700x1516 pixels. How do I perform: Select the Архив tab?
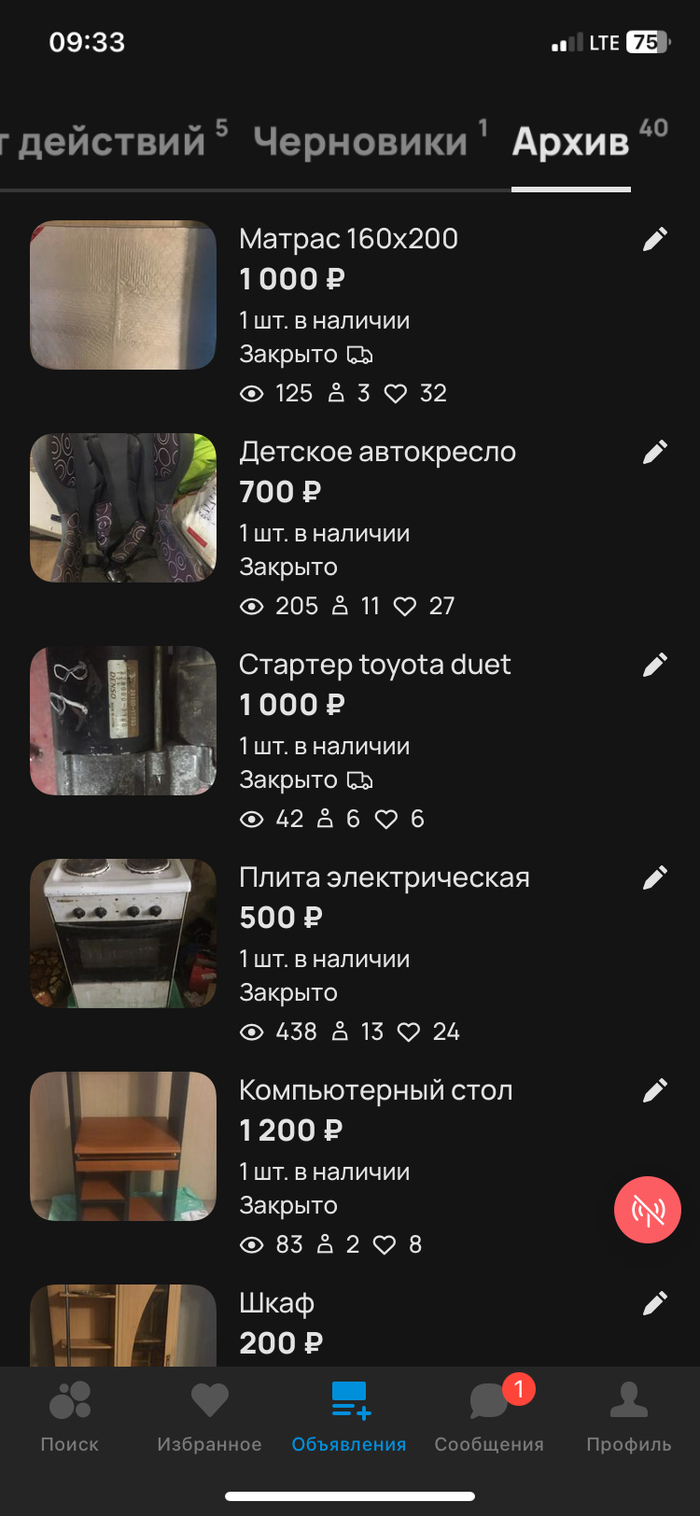pos(571,143)
